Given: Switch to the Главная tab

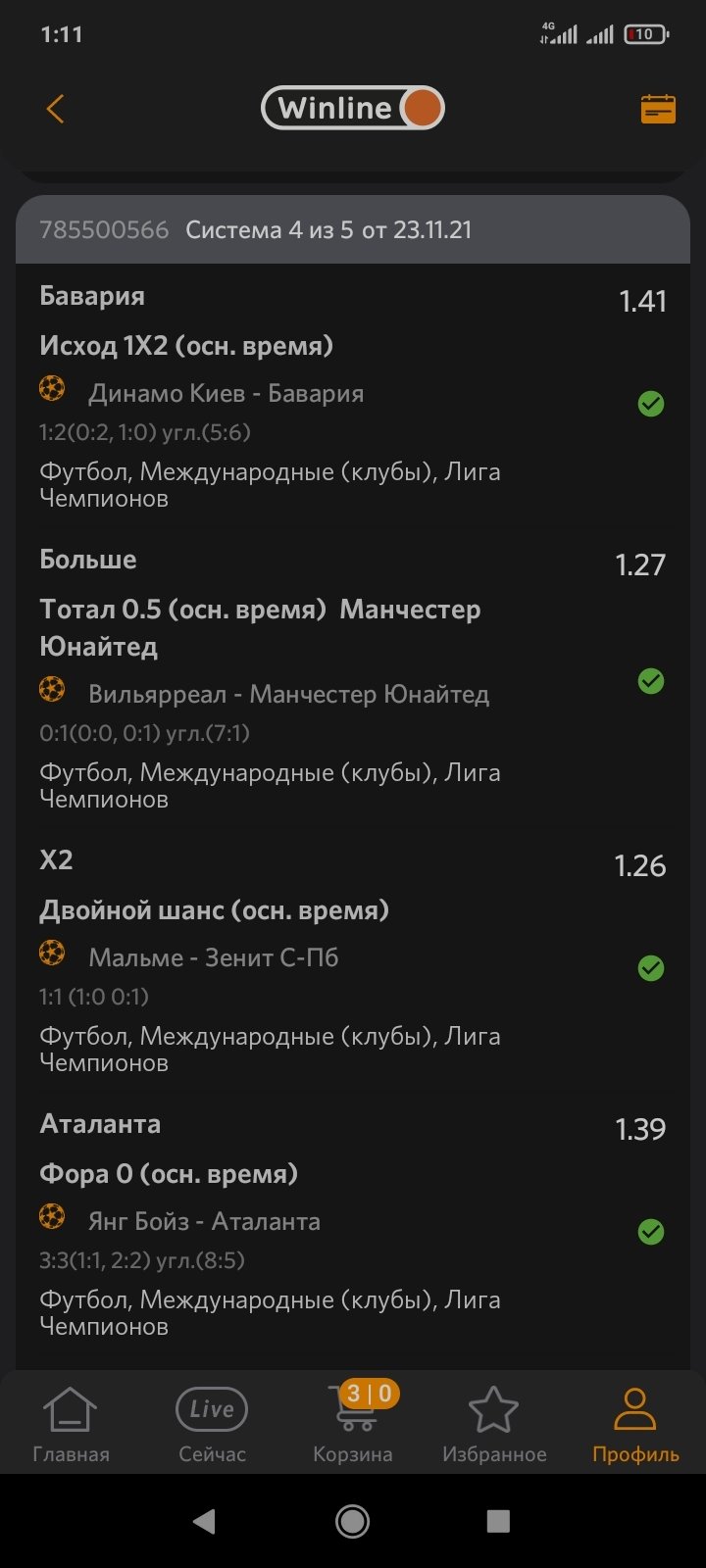Looking at the screenshot, I should (71, 1424).
